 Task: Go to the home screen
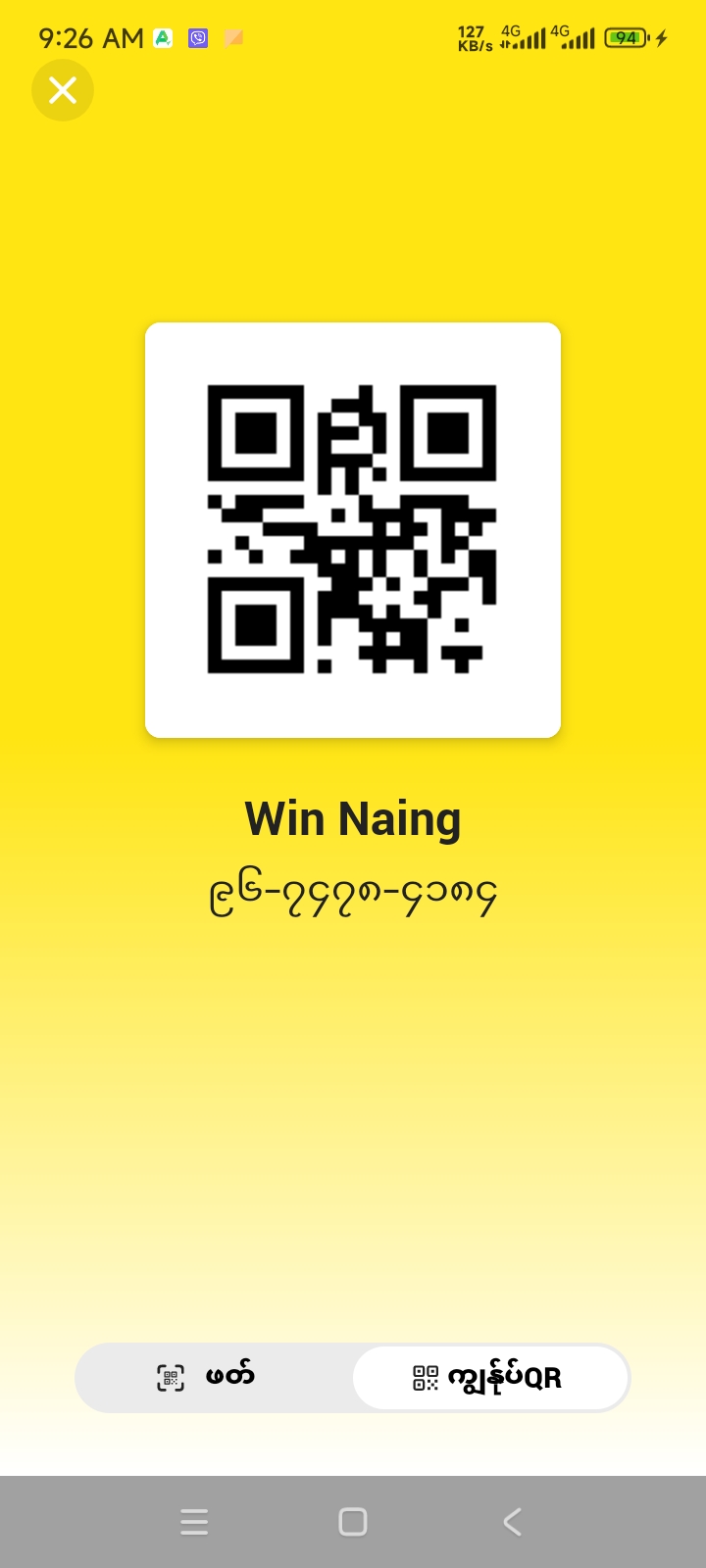pyautogui.click(x=353, y=1521)
